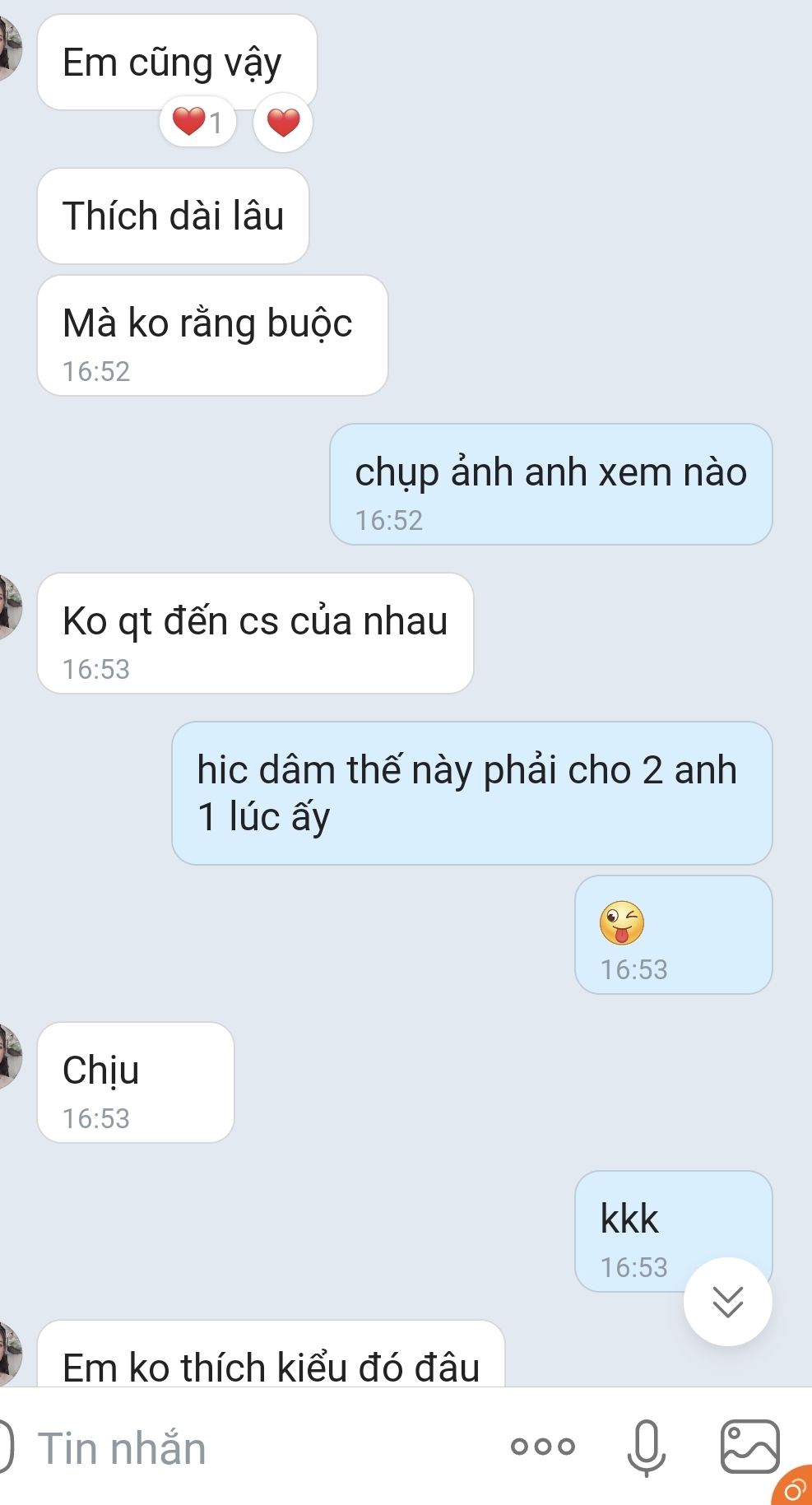The image size is (812, 1505).
Task: Open the image gallery picker
Action: click(749, 1447)
